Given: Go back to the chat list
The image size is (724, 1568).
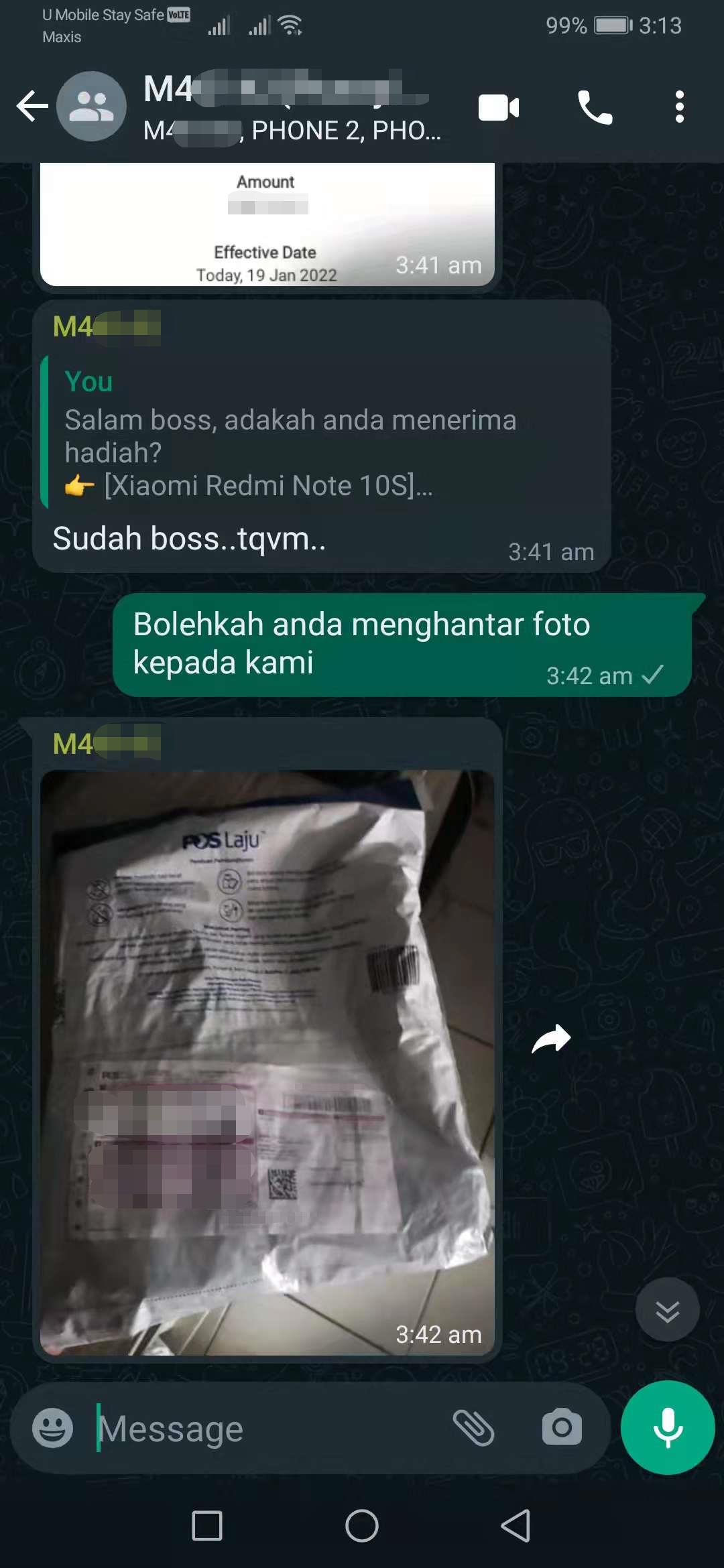Looking at the screenshot, I should click(32, 107).
